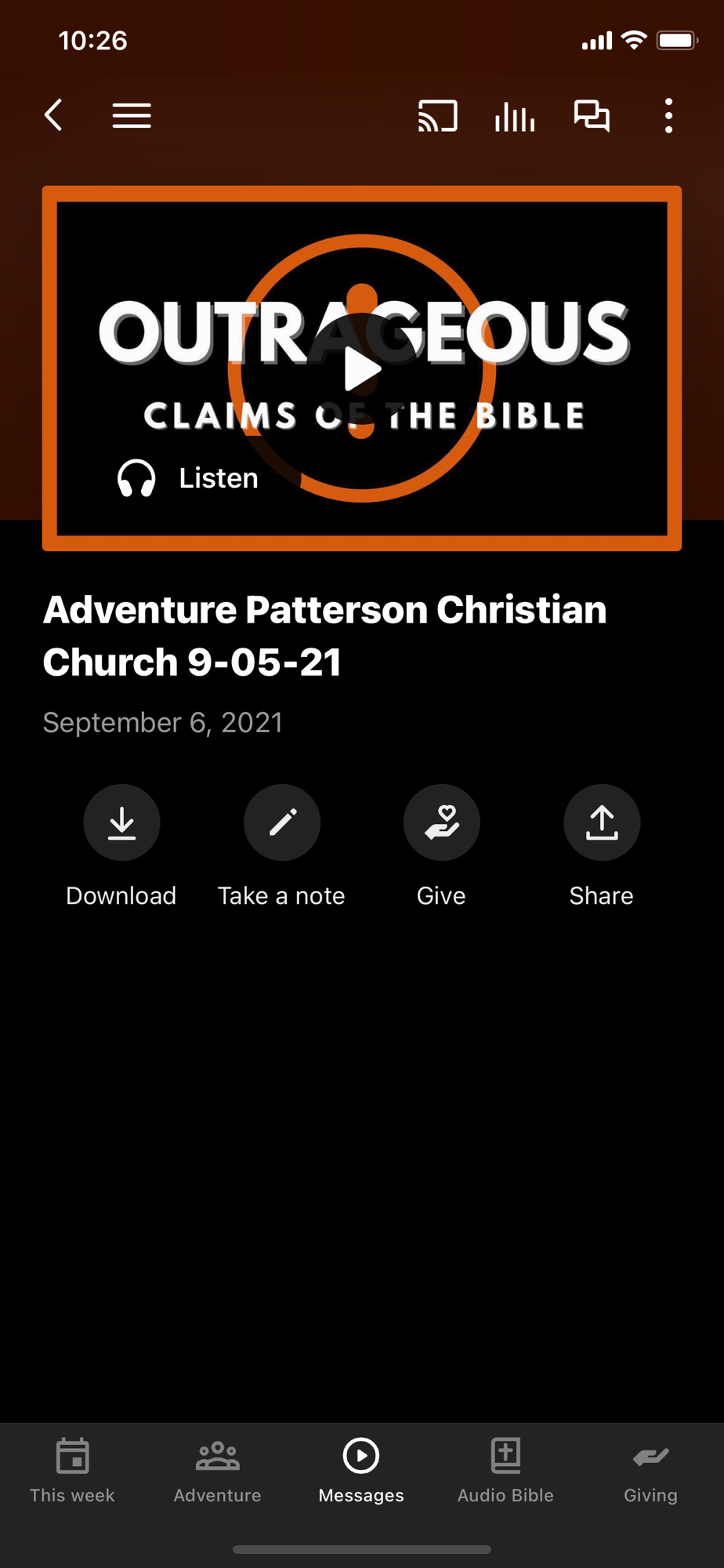The image size is (724, 1568).
Task: Switch to the This week tab
Action: [72, 1471]
